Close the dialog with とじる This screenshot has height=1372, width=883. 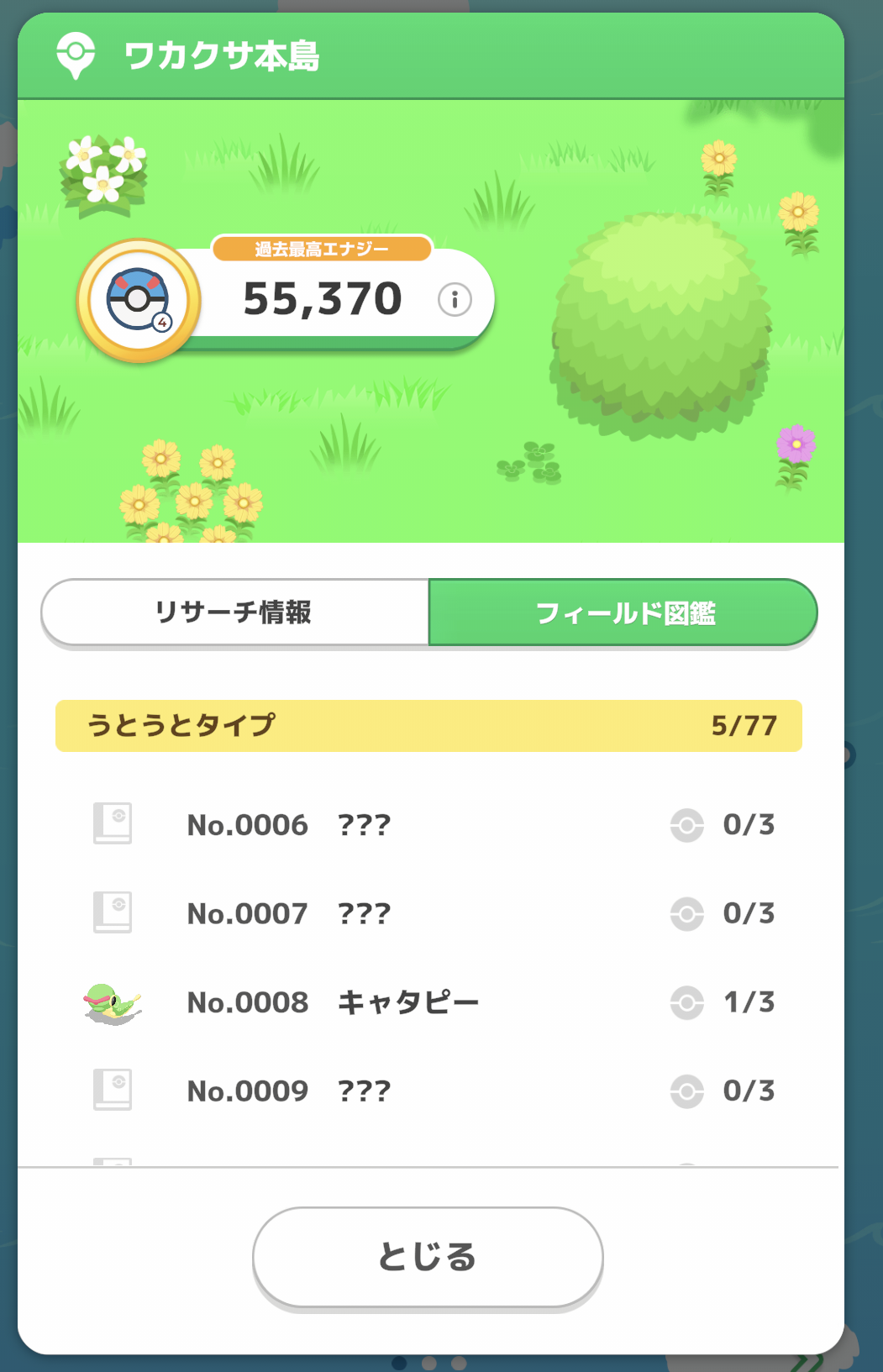coord(428,1257)
